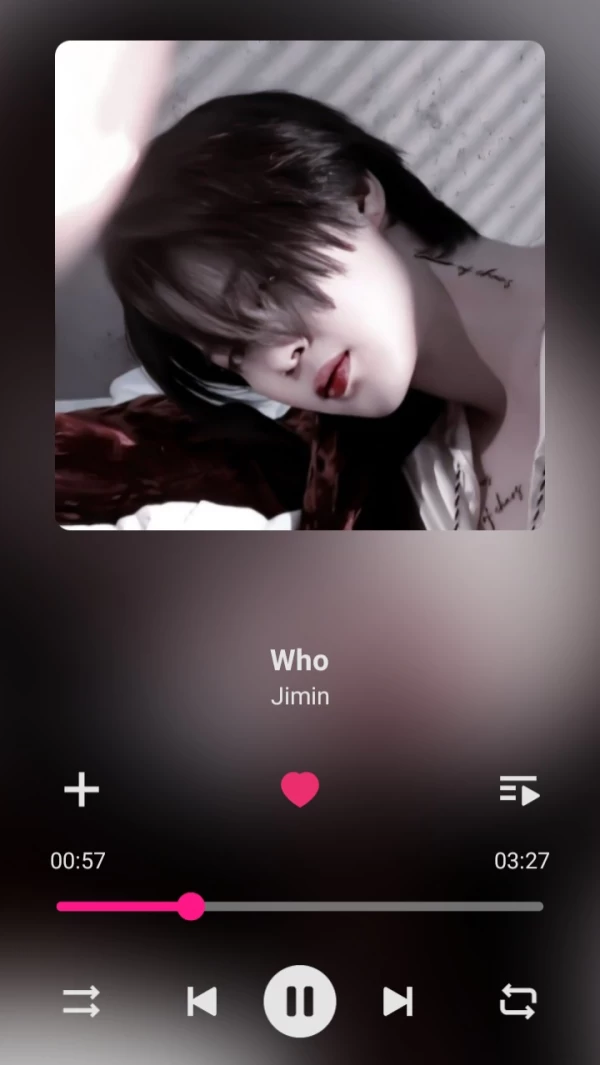Toggle repeat mode

click(x=518, y=1001)
